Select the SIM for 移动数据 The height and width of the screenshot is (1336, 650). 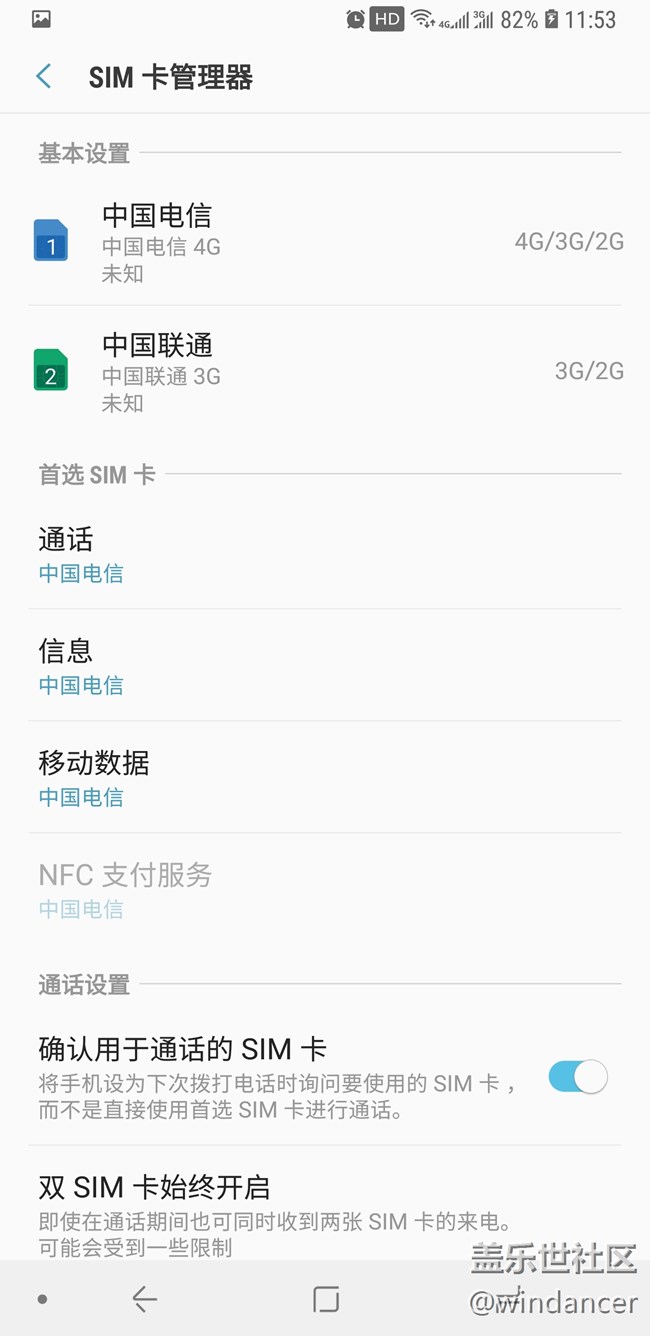(x=325, y=778)
